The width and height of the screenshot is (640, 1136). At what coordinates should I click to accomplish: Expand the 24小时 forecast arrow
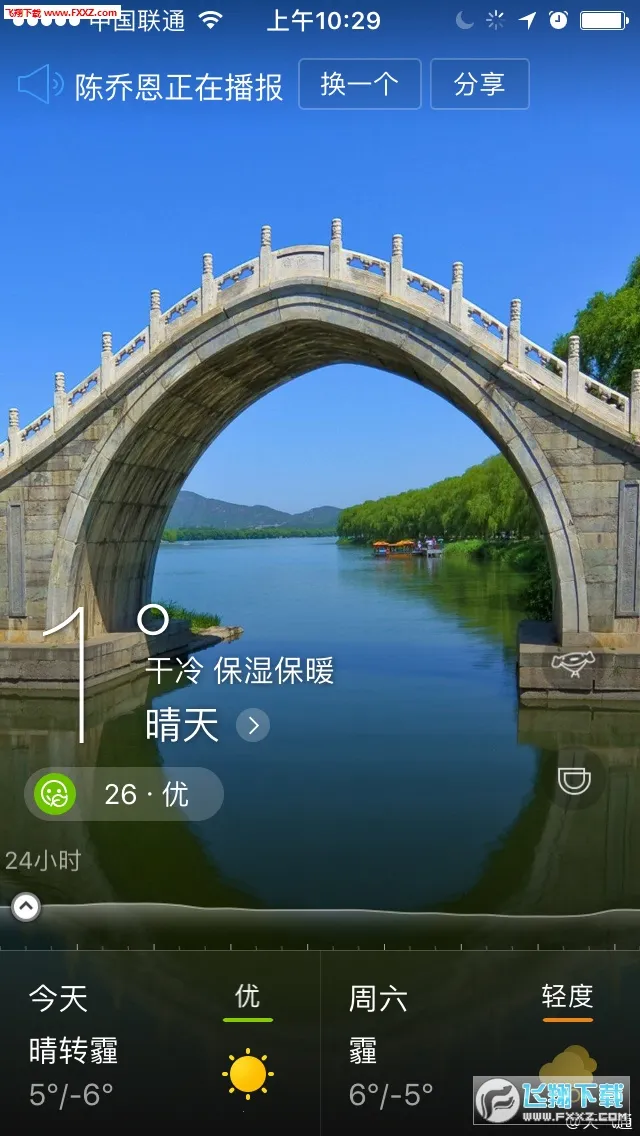[26, 907]
